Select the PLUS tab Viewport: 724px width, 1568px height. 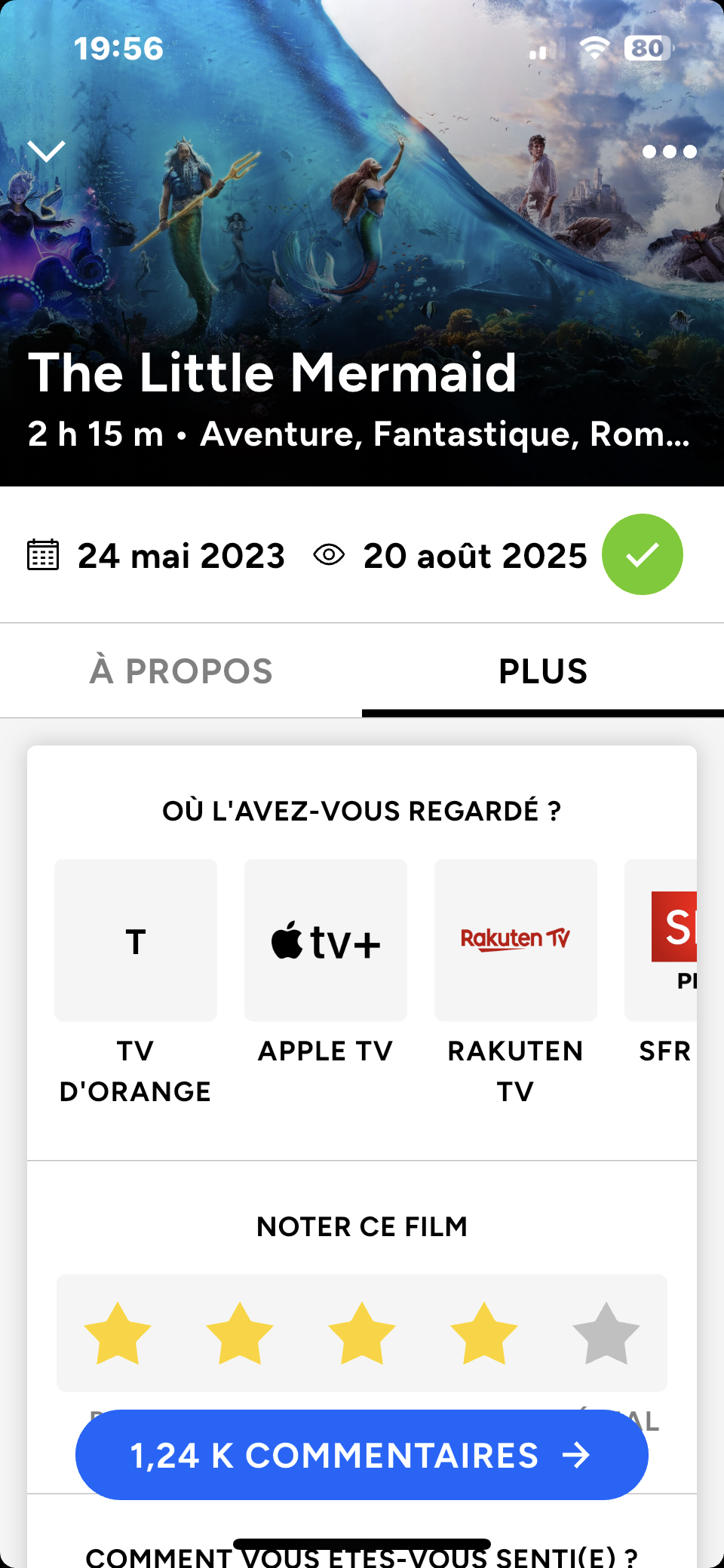(x=543, y=670)
